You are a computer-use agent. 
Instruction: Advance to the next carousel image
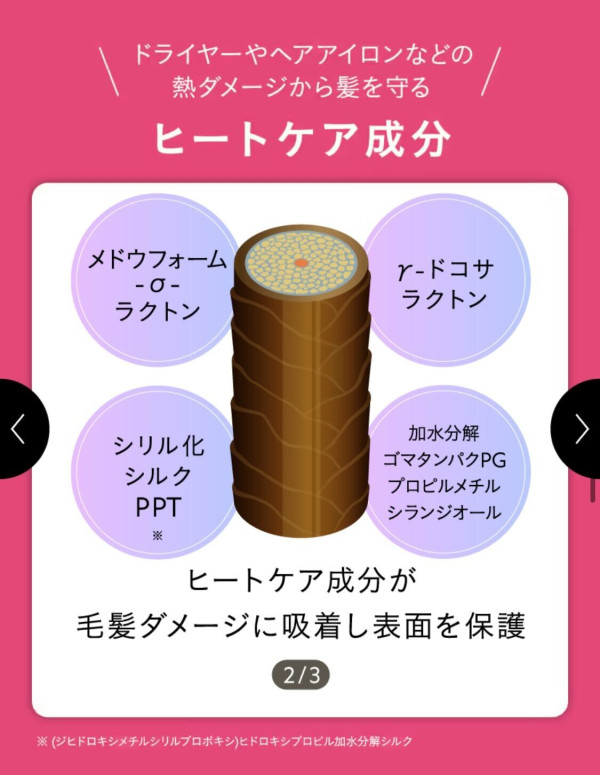tap(581, 428)
